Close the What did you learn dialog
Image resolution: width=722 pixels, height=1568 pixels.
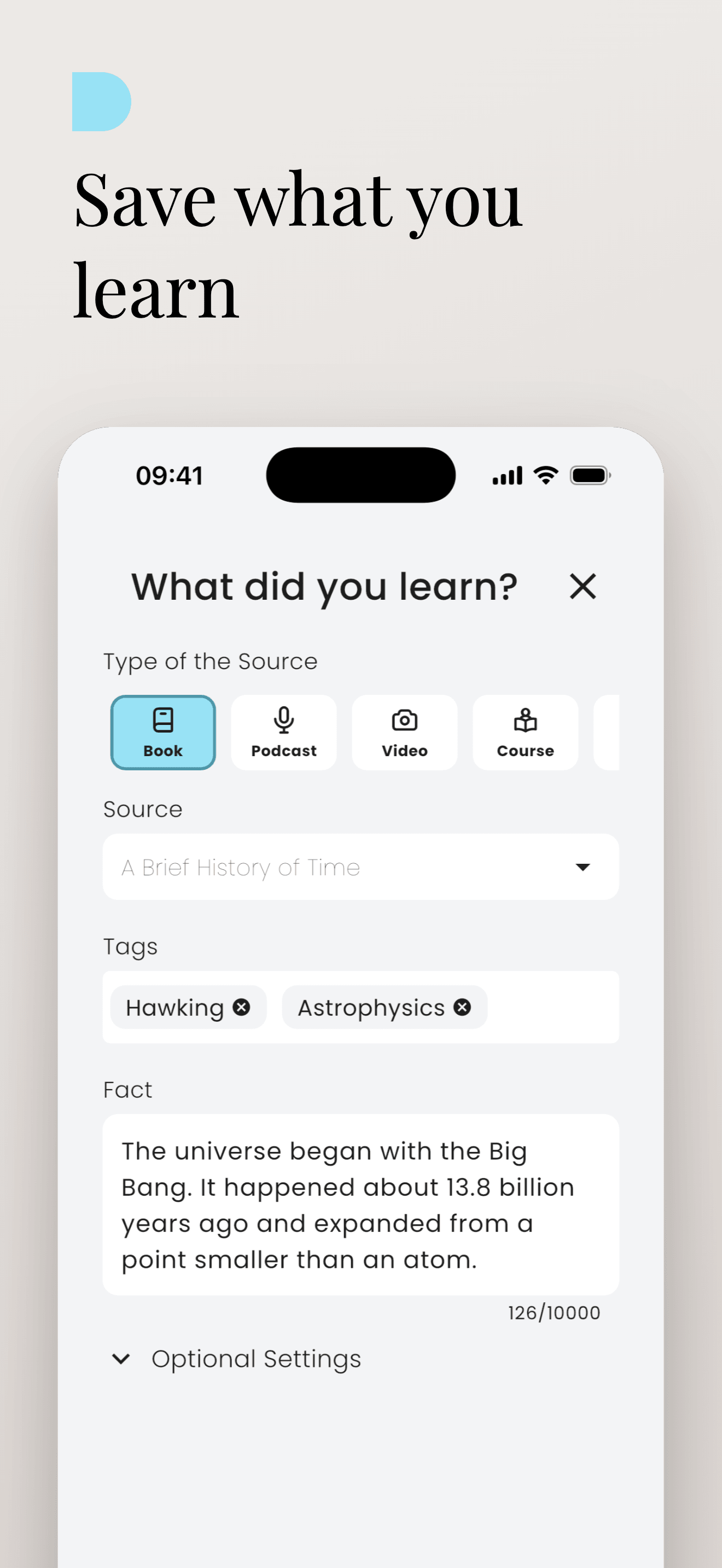[583, 586]
